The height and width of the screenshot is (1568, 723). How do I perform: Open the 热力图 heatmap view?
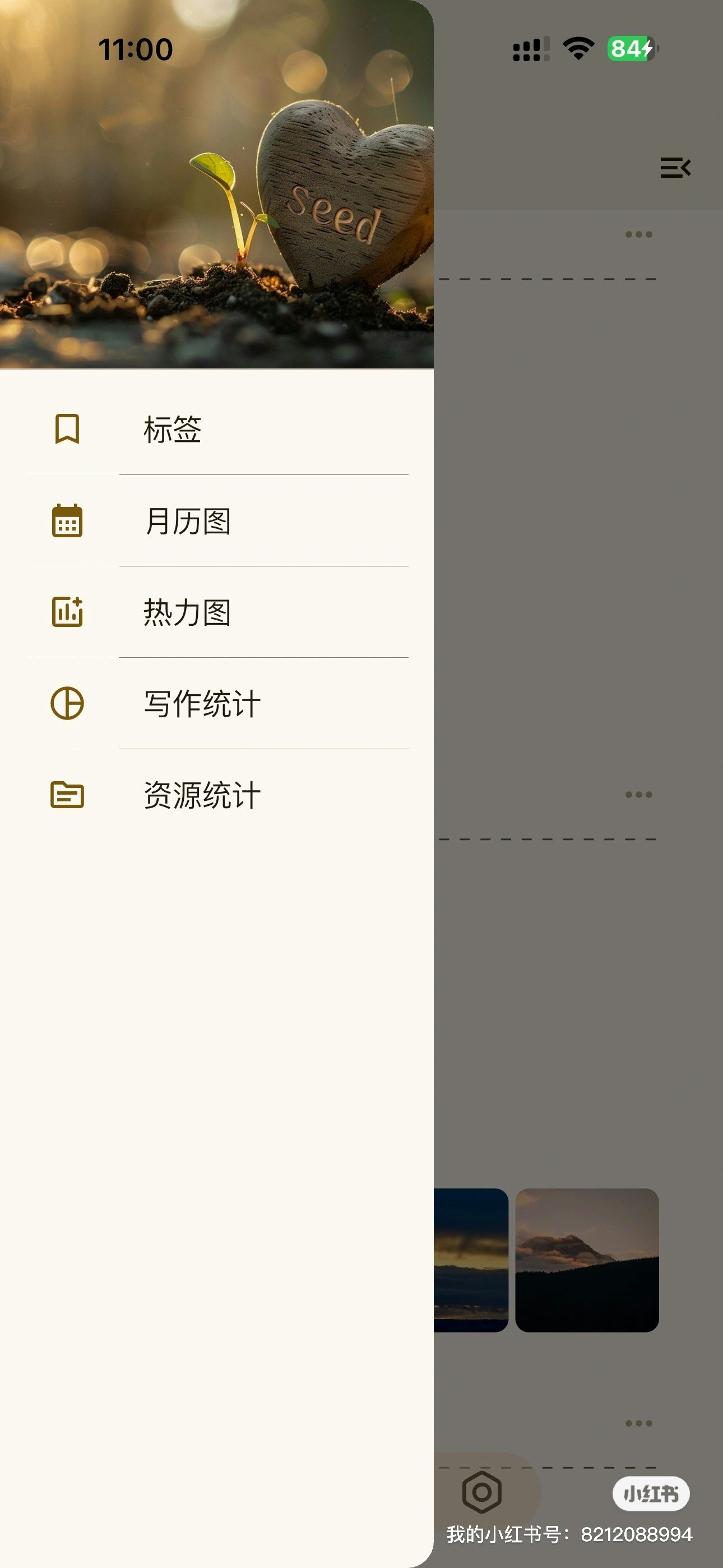click(187, 612)
